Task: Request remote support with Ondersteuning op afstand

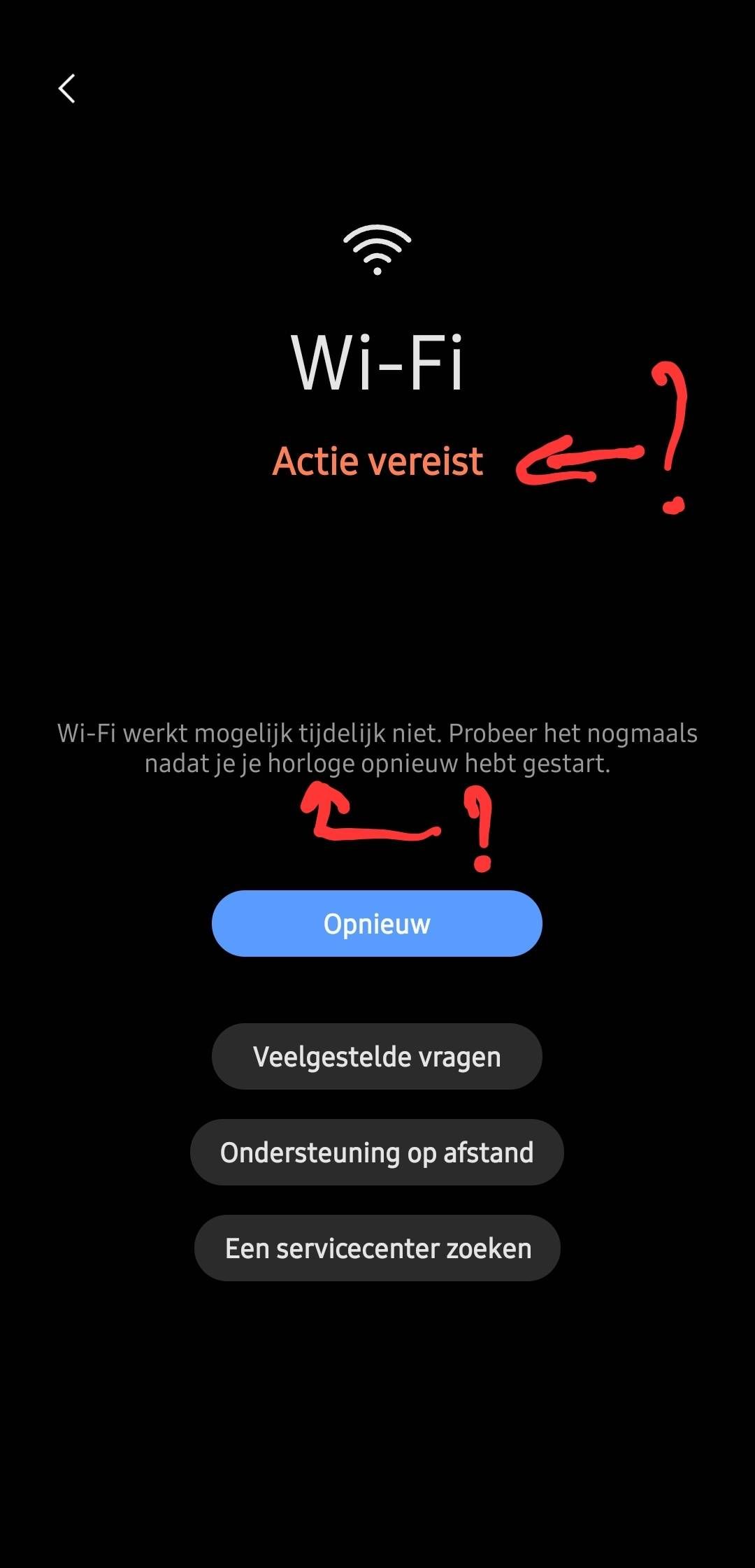Action: [x=377, y=1153]
